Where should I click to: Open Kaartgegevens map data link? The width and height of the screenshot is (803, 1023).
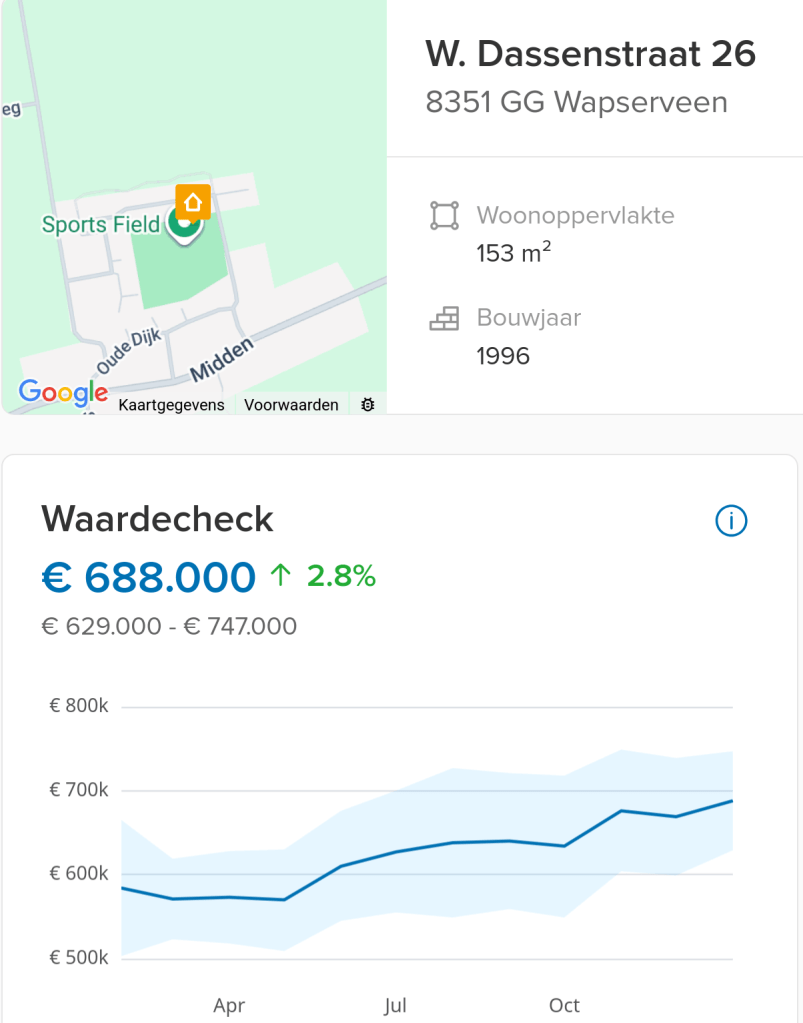[x=171, y=405]
